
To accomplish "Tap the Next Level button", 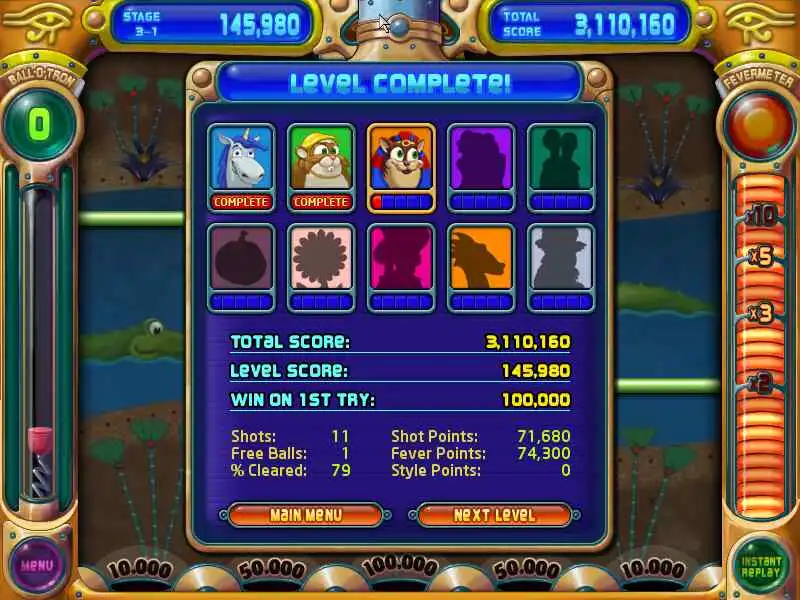I will 494,515.
